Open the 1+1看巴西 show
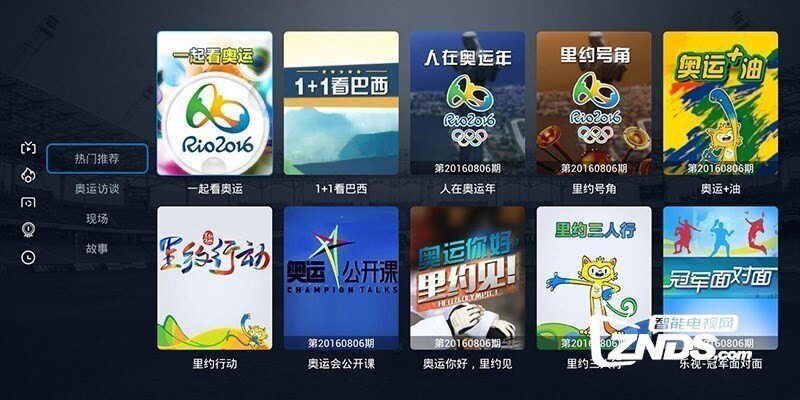Viewport: 800px width, 400px height. coord(341,103)
